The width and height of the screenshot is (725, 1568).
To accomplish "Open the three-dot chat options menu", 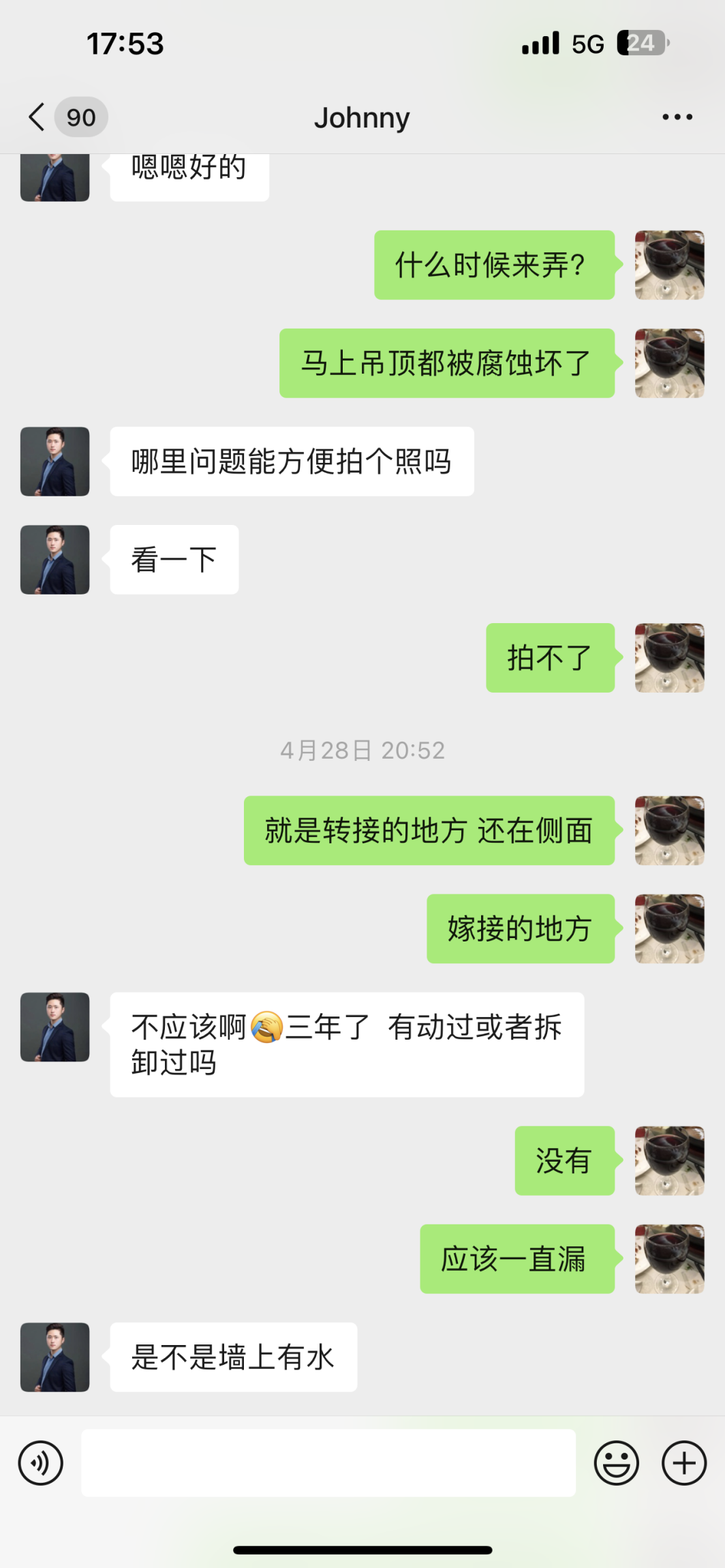I will 677,117.
